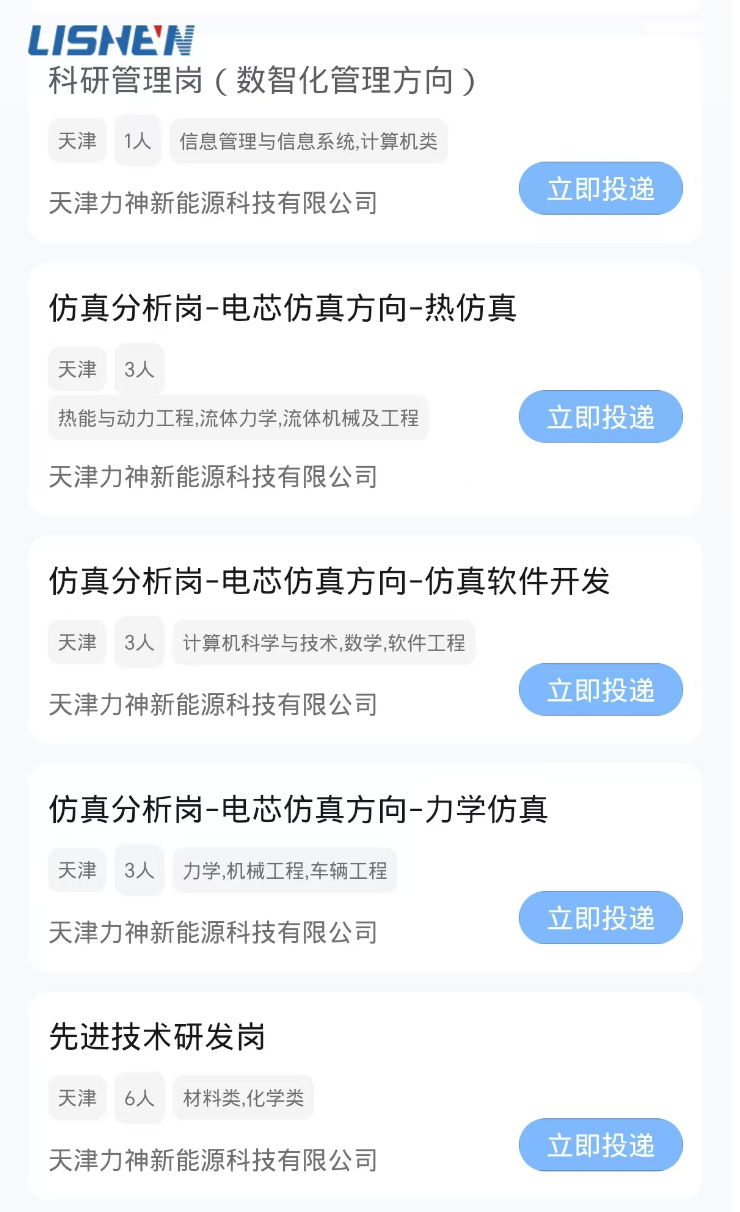Hit 立即投递 on the 力学仿真 listing

click(x=600, y=917)
